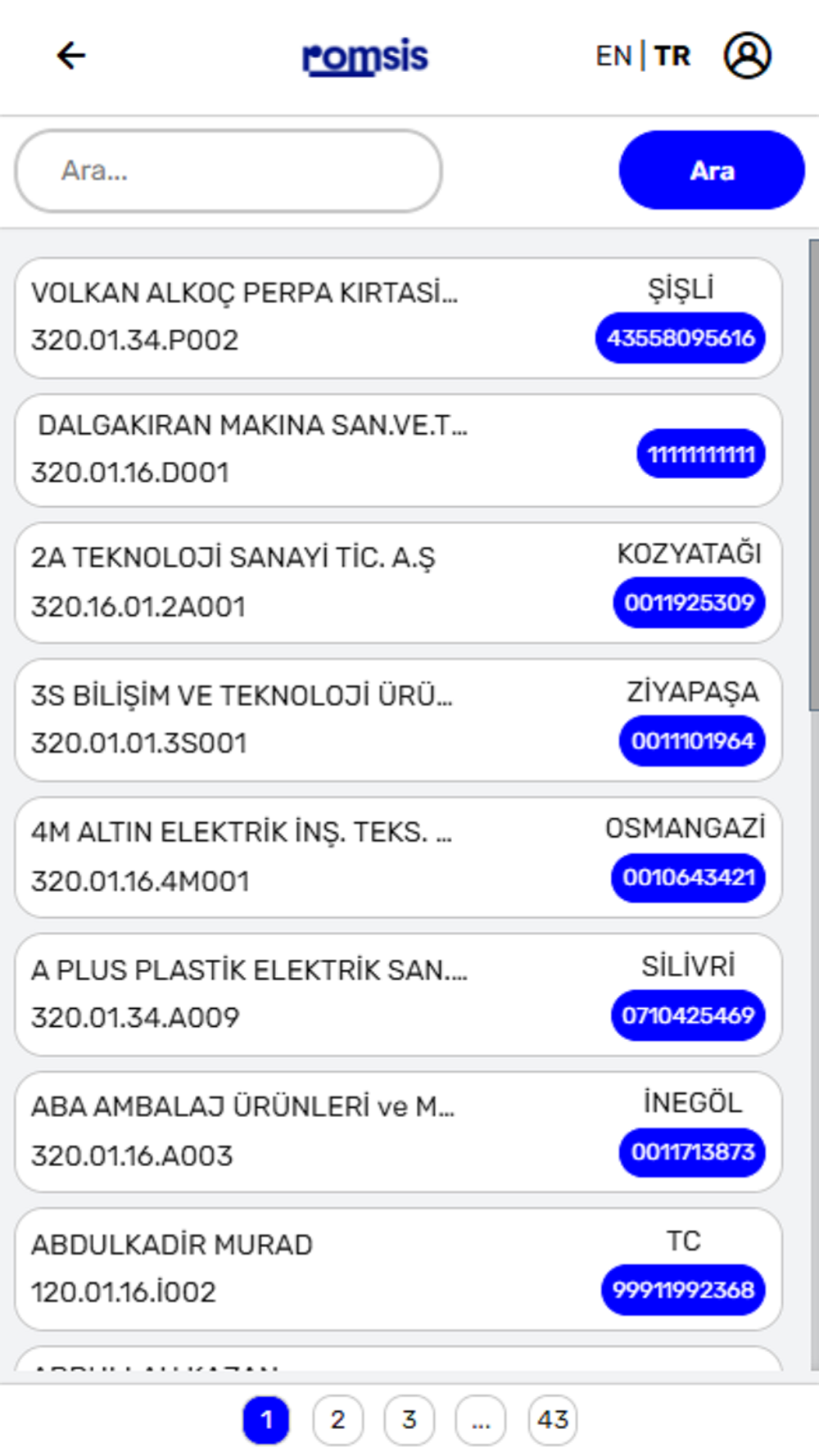Select page 1 in pagination
Image resolution: width=819 pixels, height=1456 pixels.
coord(266,1420)
